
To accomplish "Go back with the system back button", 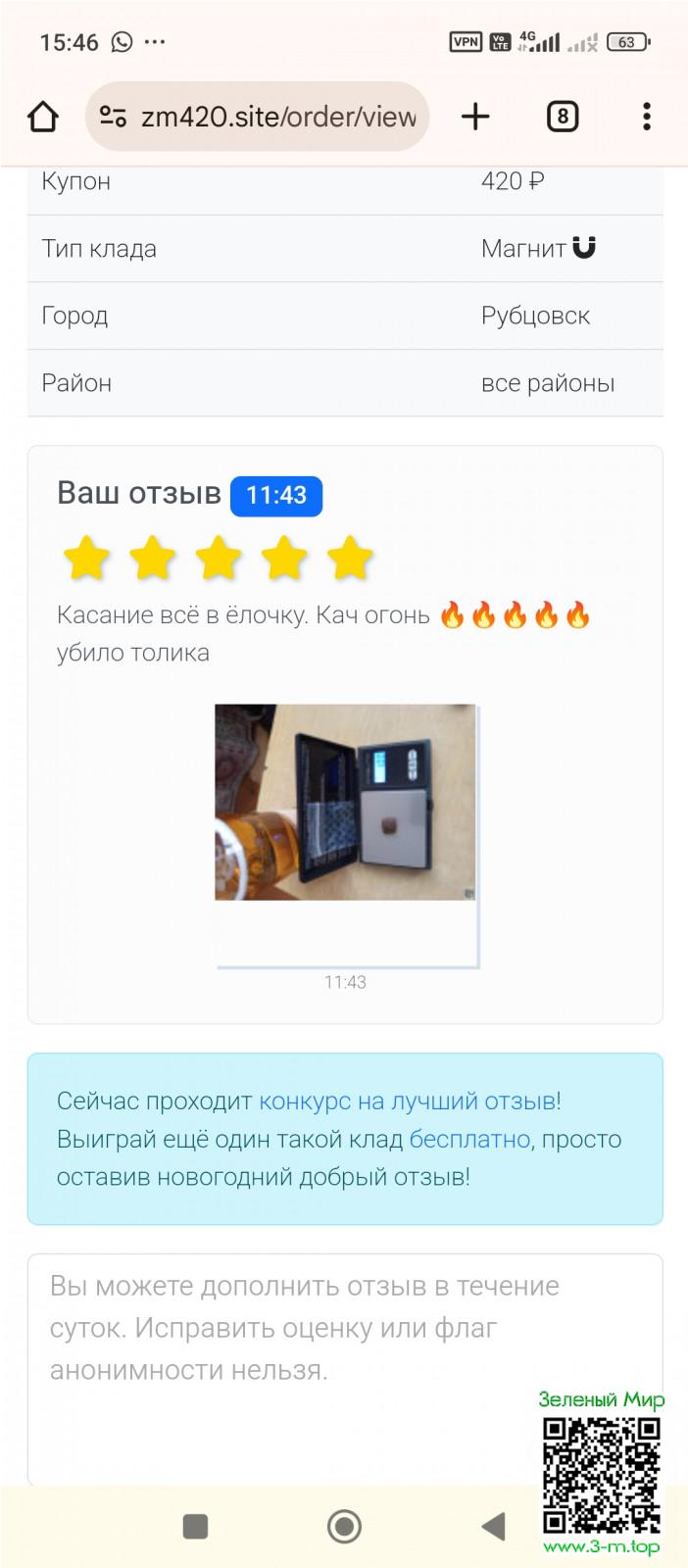I will [493, 1526].
